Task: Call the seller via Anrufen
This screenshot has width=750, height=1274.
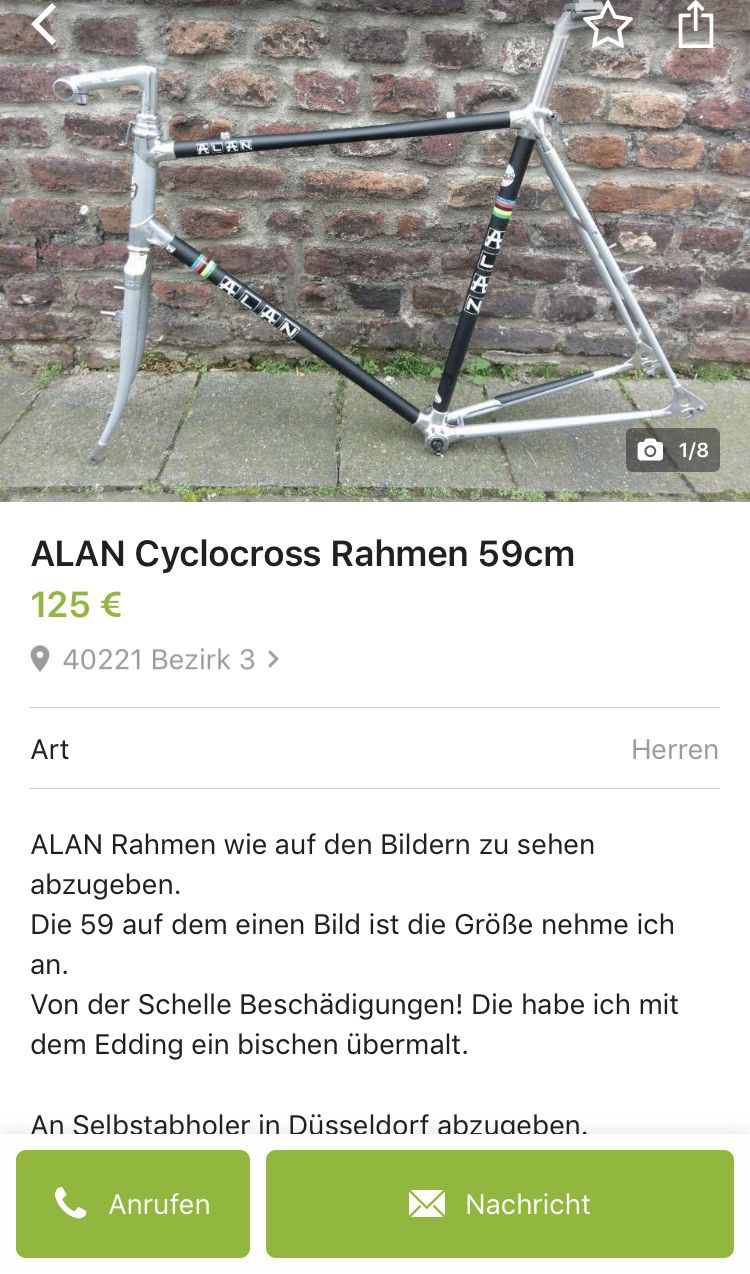Action: click(133, 1203)
